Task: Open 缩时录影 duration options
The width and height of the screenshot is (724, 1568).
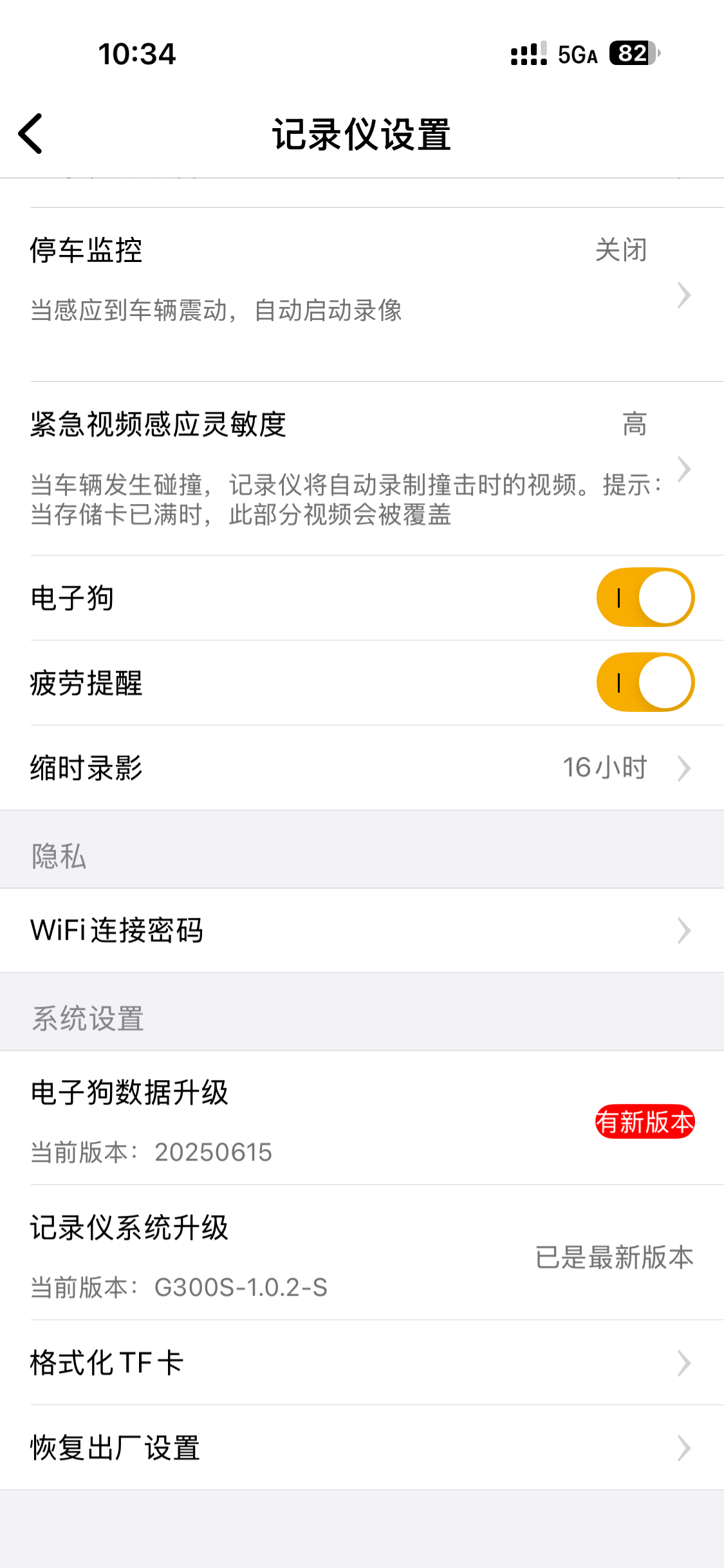Action: [x=360, y=768]
